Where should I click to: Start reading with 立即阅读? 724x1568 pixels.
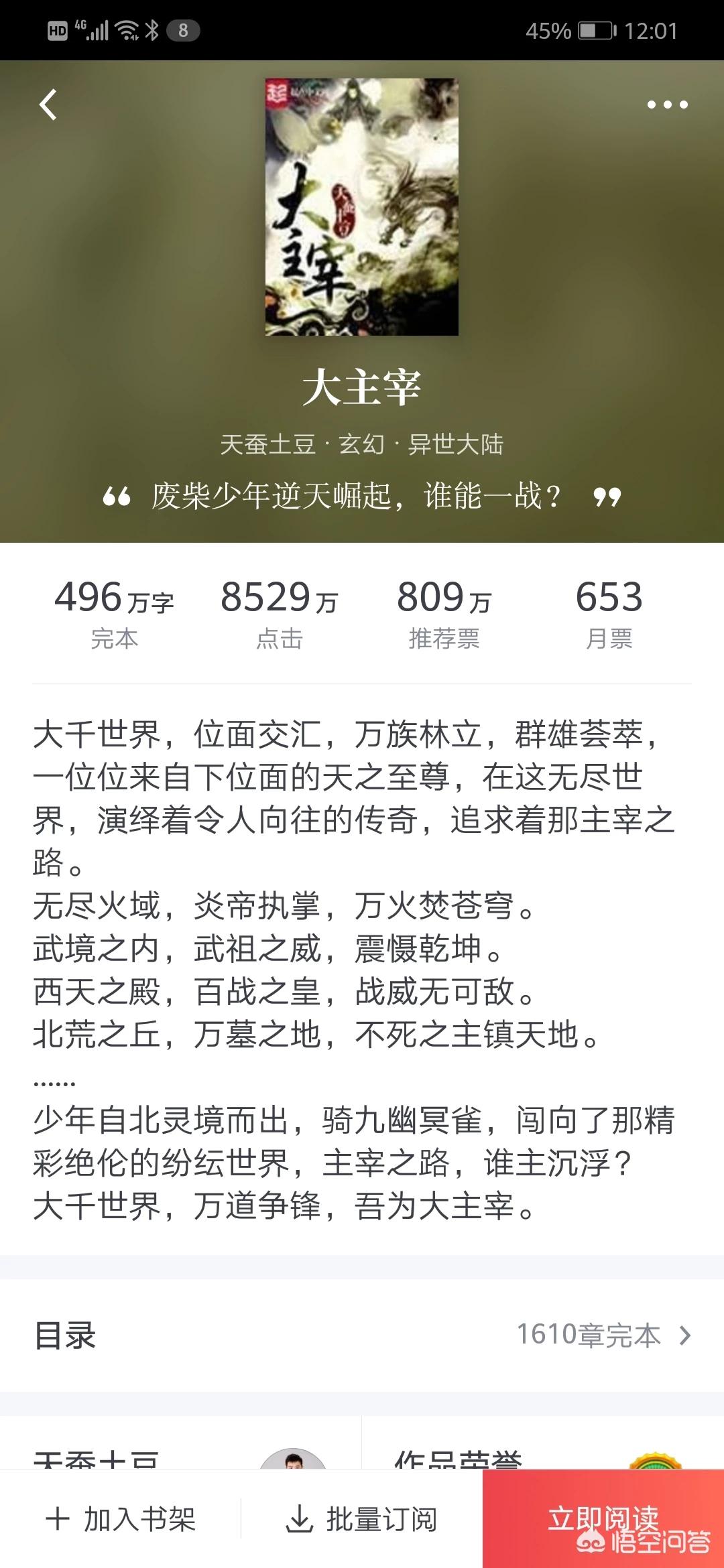coord(603,1518)
